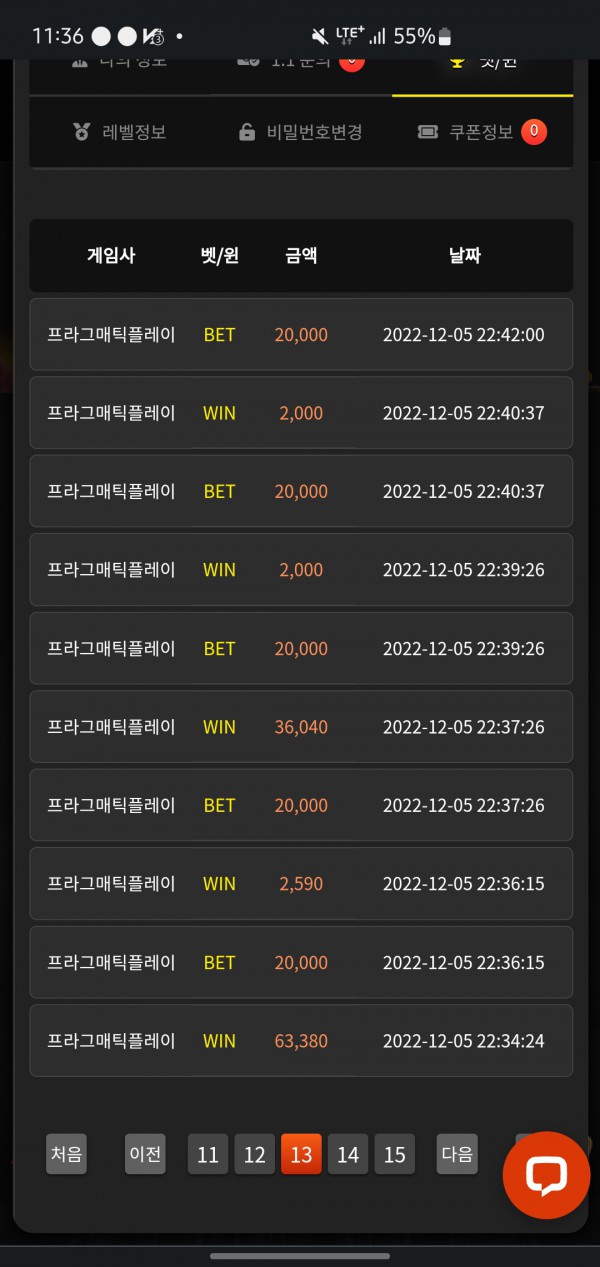
Task: Open the orange live chat button
Action: (546, 1175)
